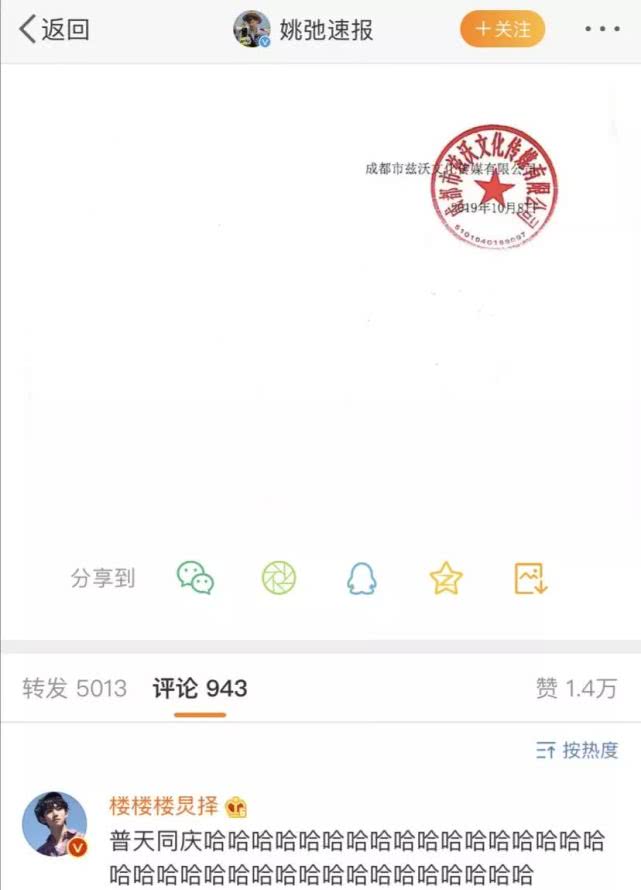641x890 pixels.
Task: Change comment sorting with 按热度
Action: 578,750
